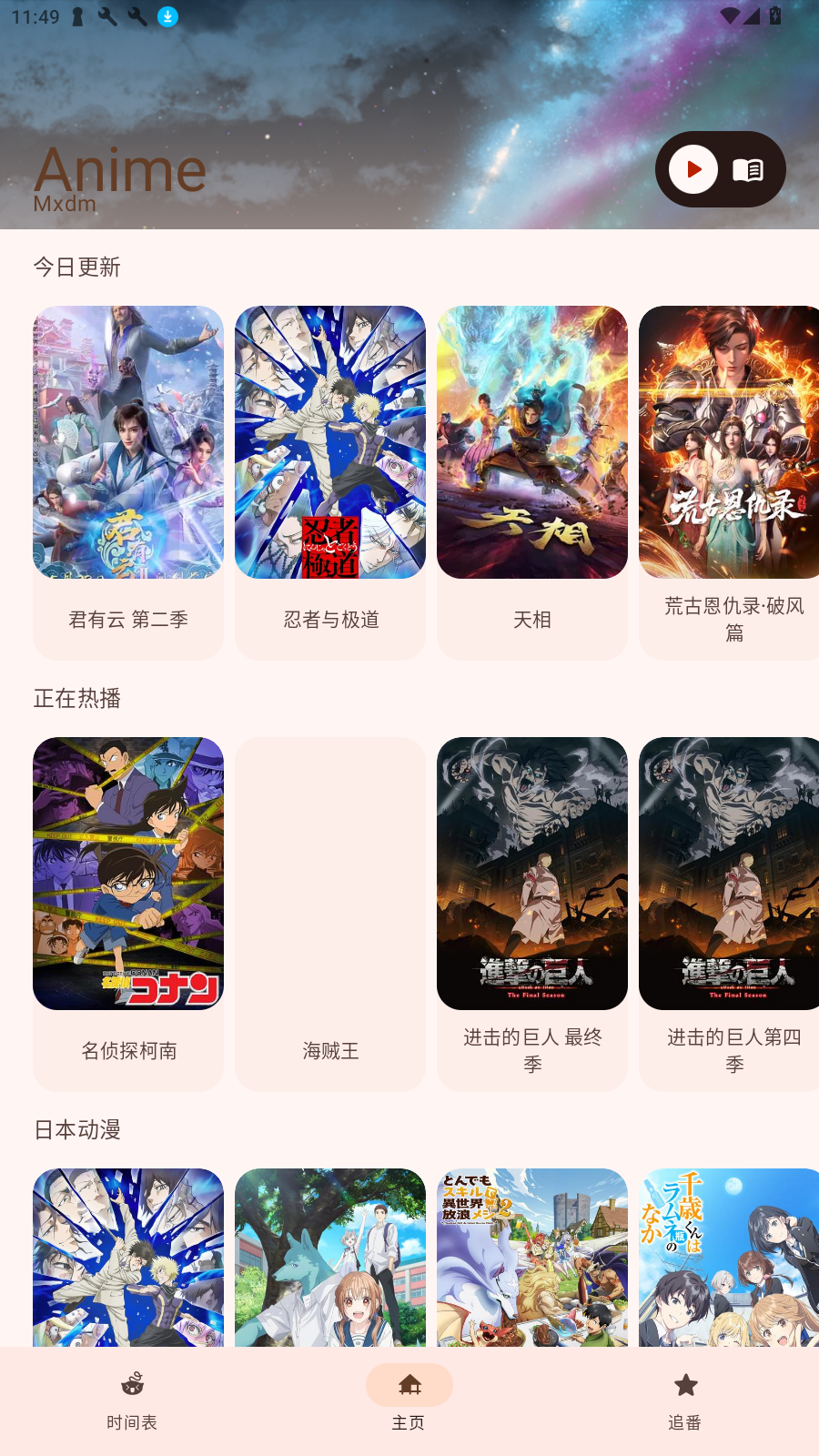Go to the 追番 tab
Image resolution: width=819 pixels, height=1456 pixels.
point(684,1400)
